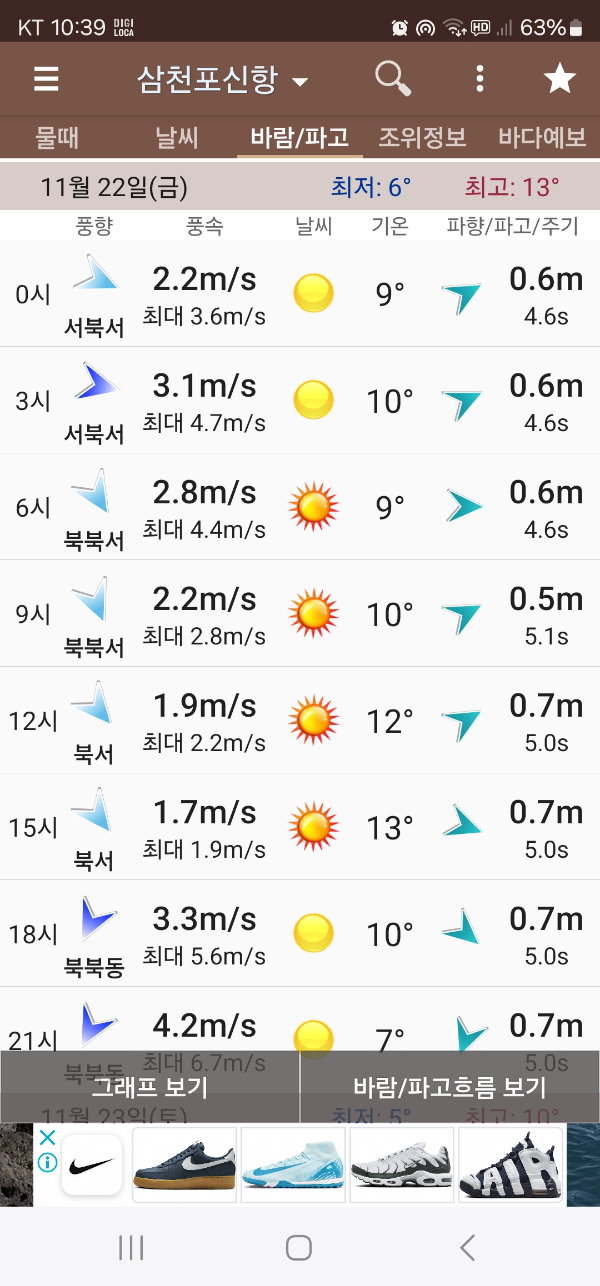Switch to the 날씨 tab
The height and width of the screenshot is (1286, 600).
coord(177,137)
